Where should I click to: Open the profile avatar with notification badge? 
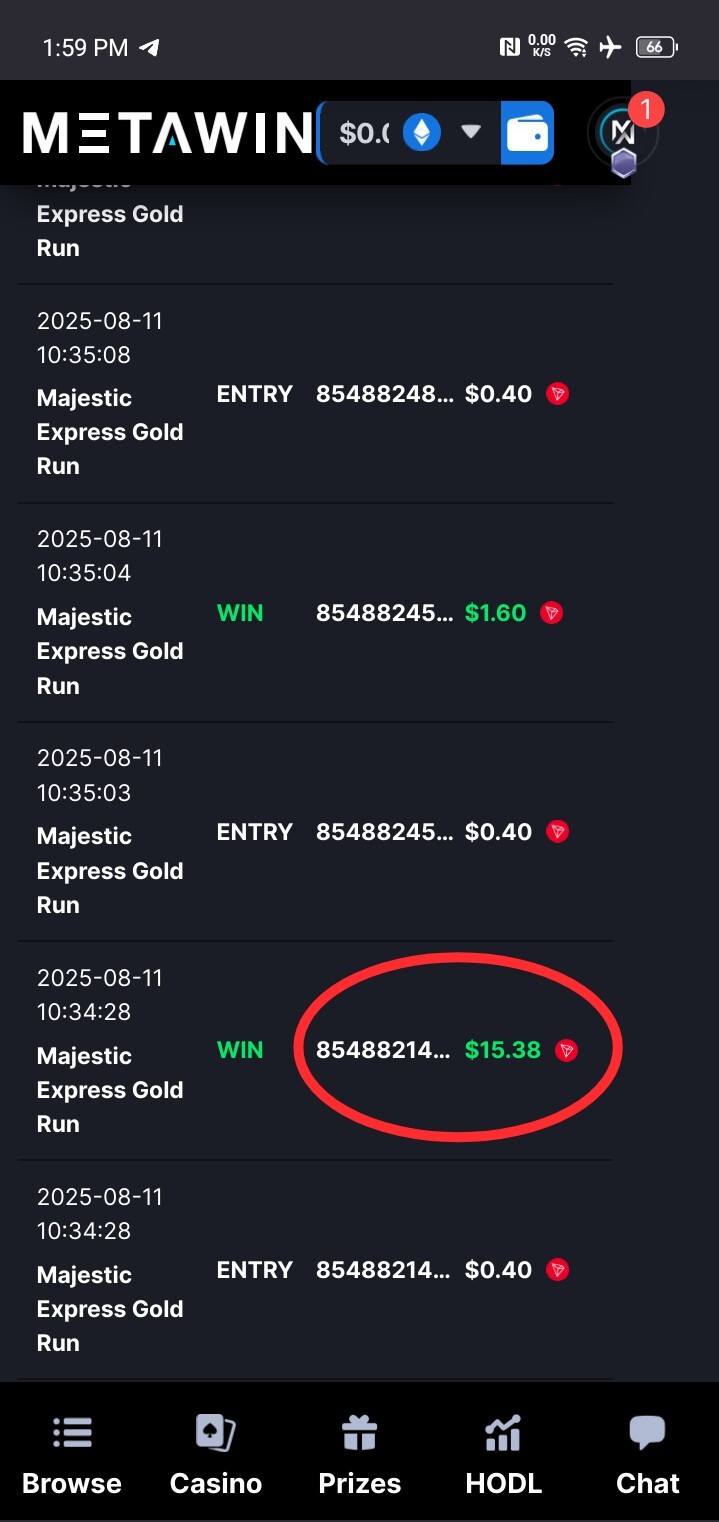click(624, 134)
